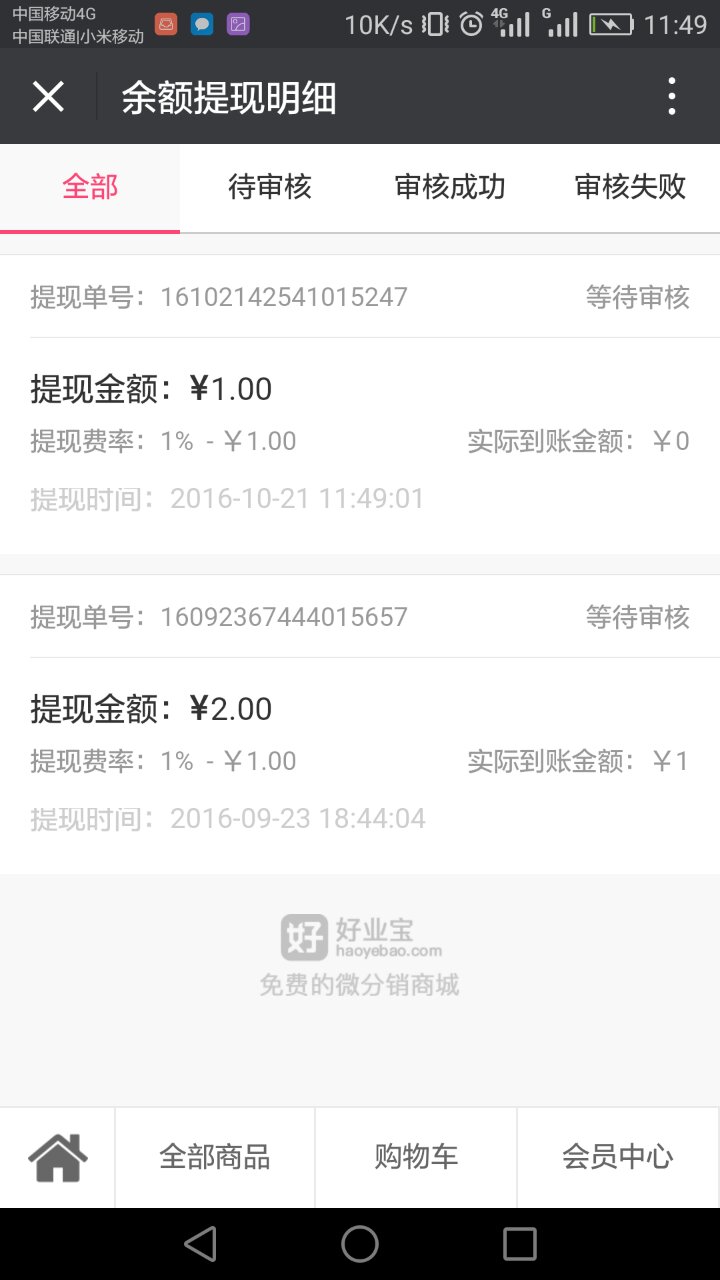Tap the system recent apps button

(x=520, y=1244)
